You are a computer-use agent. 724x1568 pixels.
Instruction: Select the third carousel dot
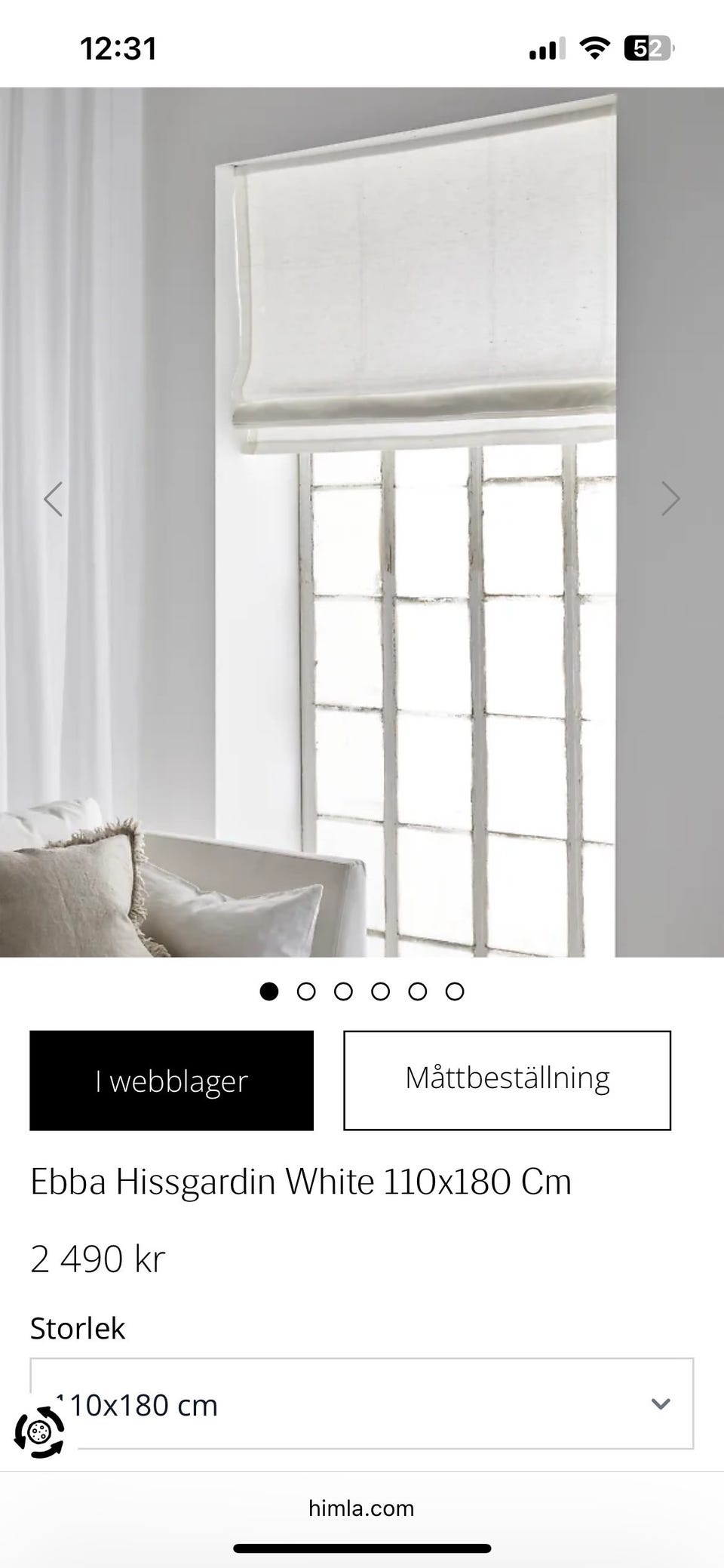(x=344, y=991)
